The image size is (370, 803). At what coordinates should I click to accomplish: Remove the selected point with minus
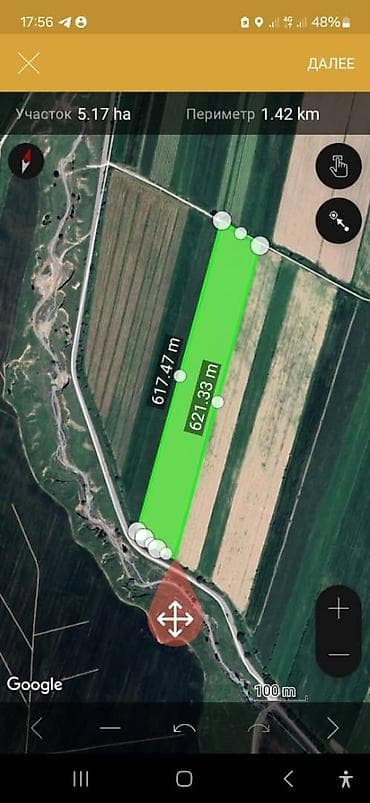[110, 728]
